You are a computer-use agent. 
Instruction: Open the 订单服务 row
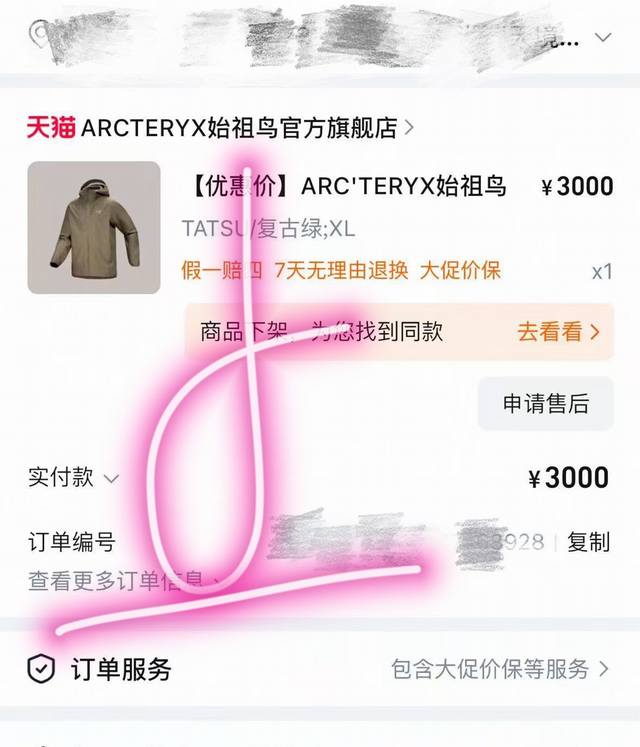[320, 669]
